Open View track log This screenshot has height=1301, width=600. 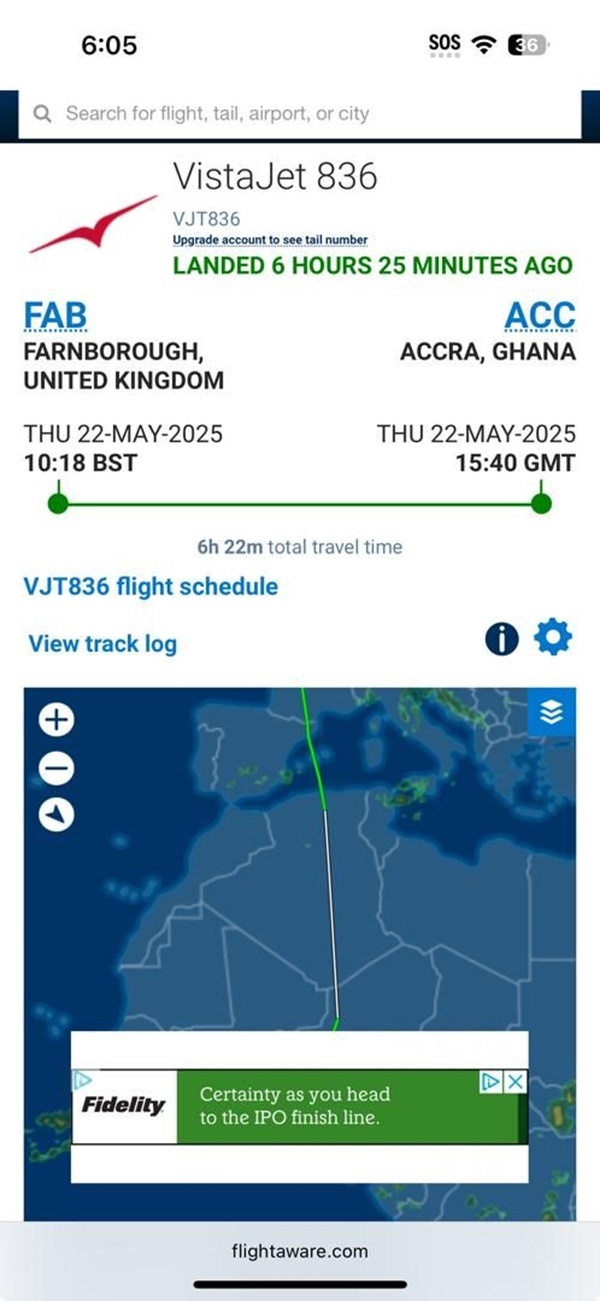click(x=102, y=643)
